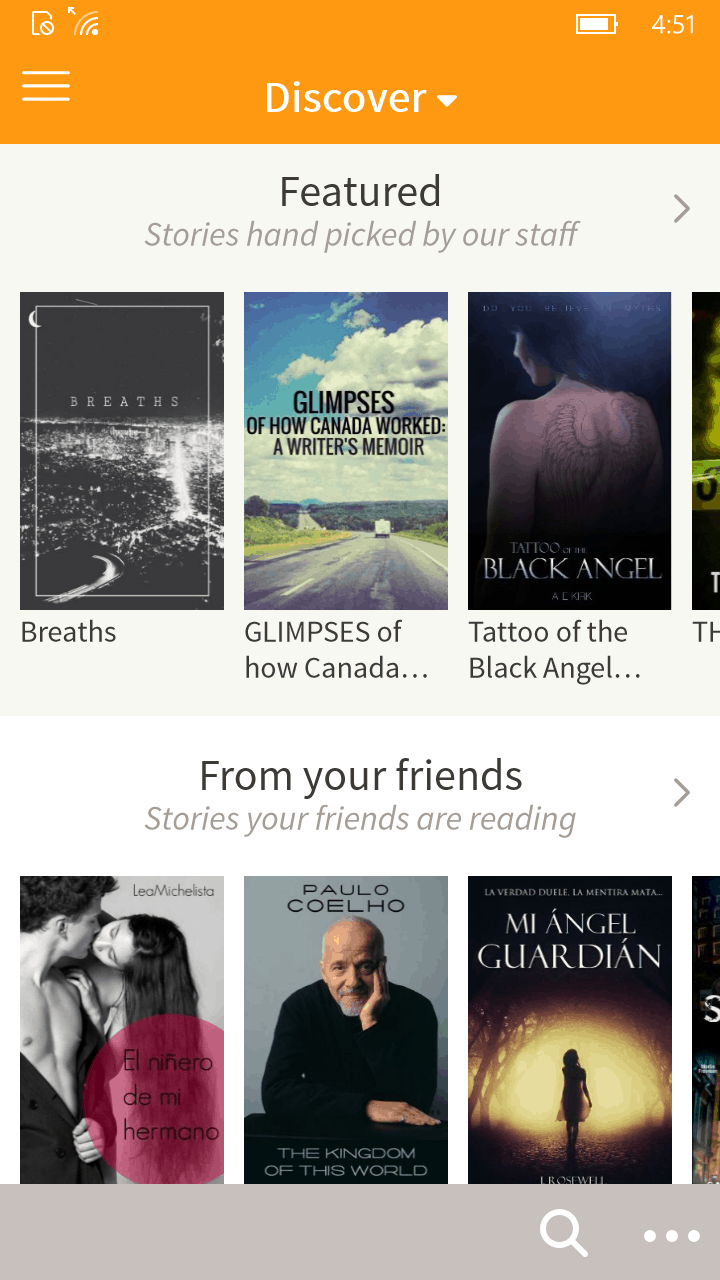This screenshot has width=720, height=1280.
Task: Expand the From your friends chevron
Action: (681, 792)
